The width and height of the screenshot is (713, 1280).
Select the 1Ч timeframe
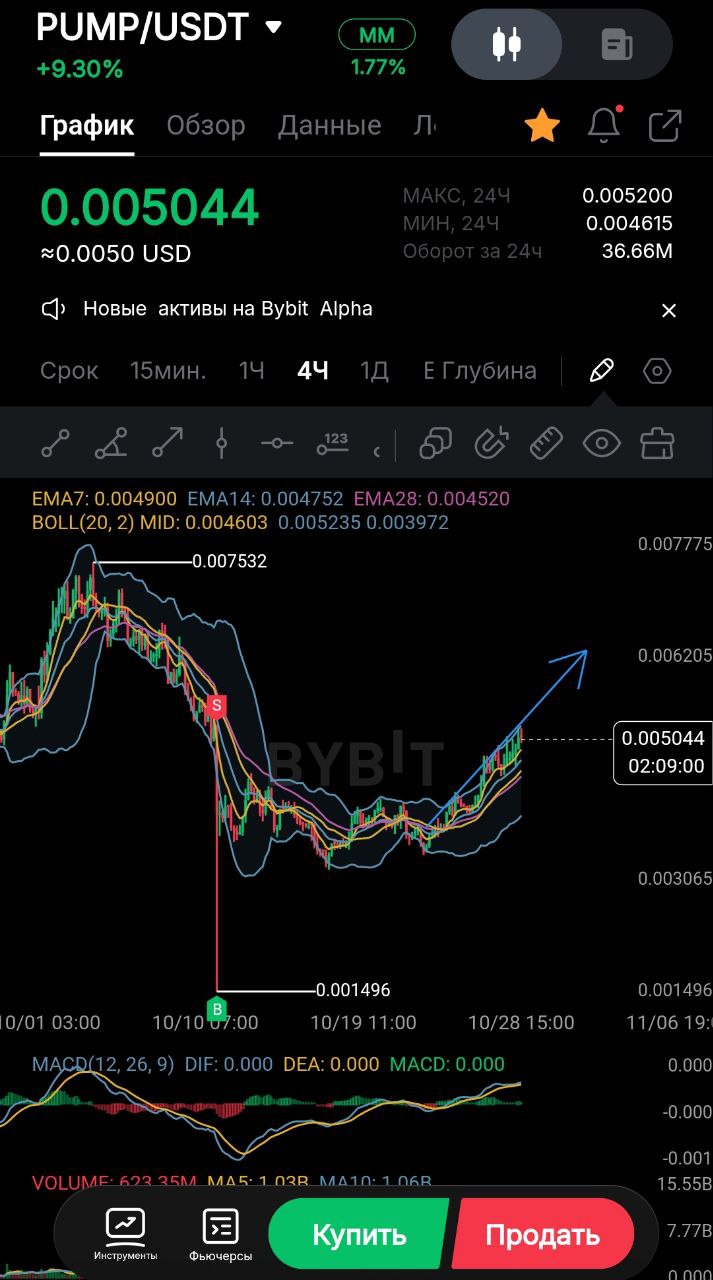[252, 371]
